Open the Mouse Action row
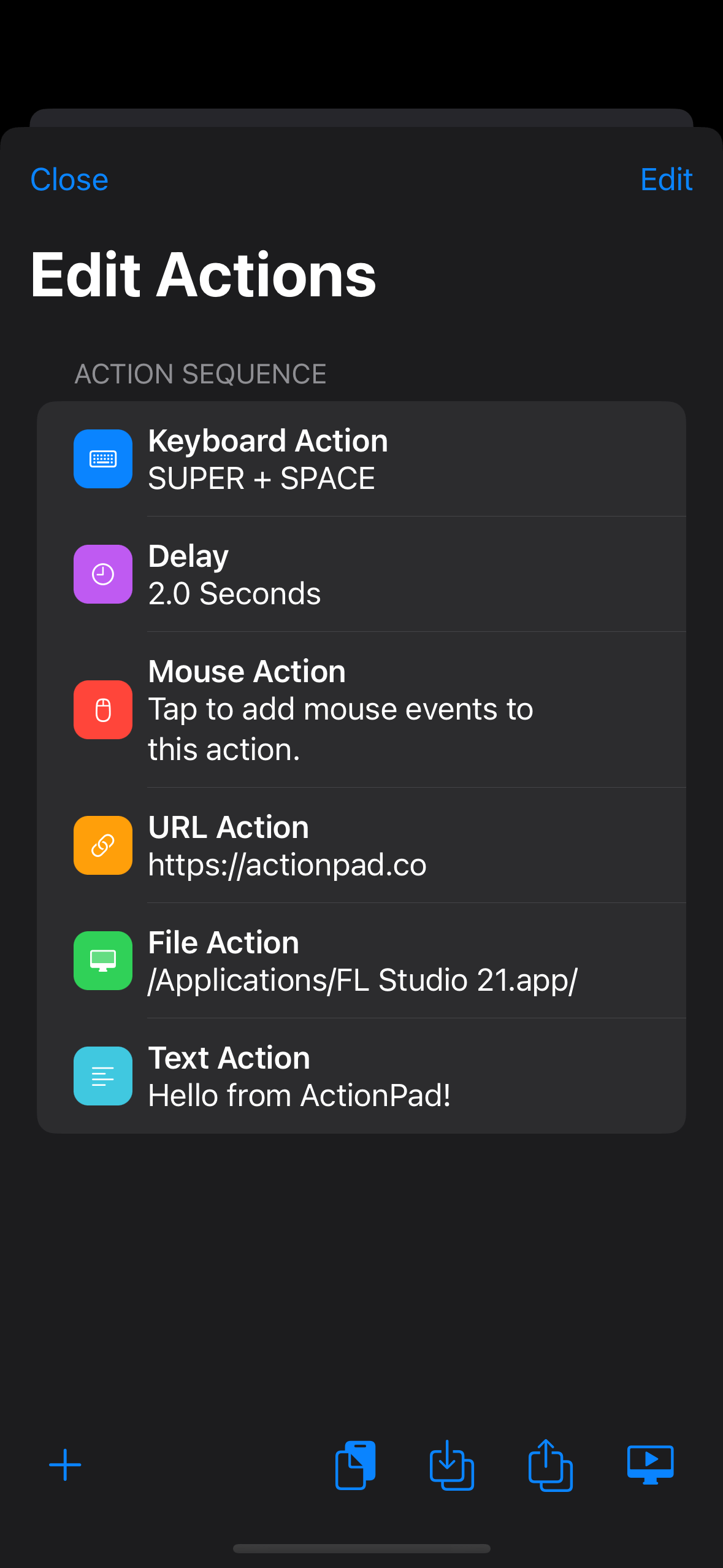 (361, 710)
